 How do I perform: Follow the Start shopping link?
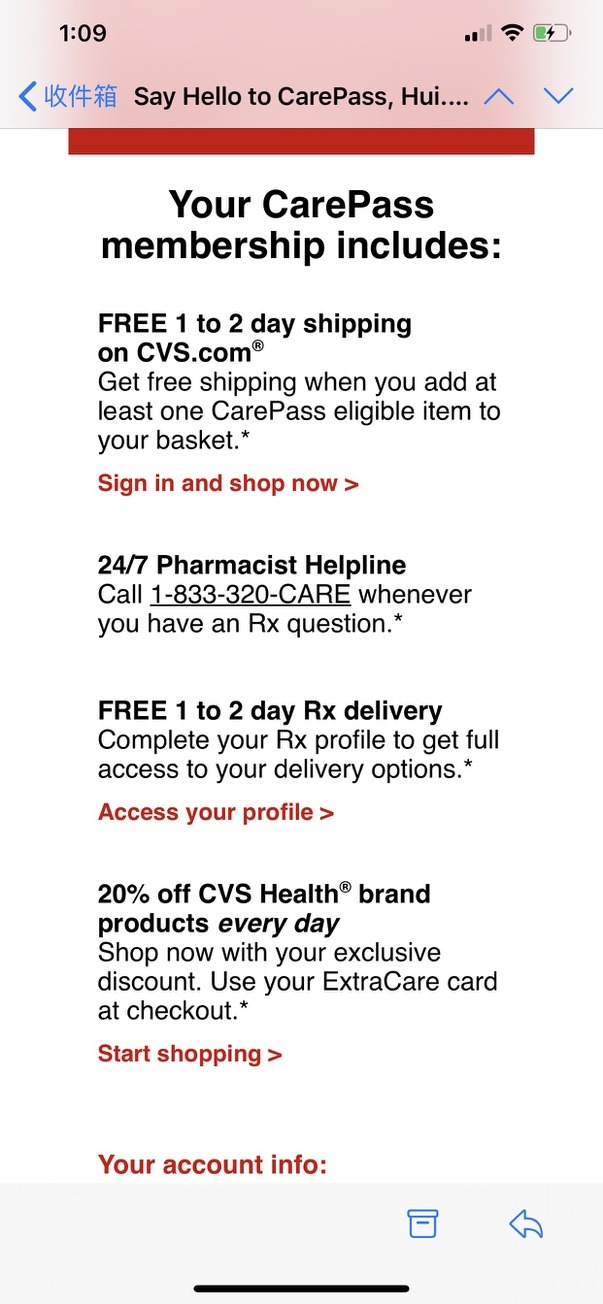[190, 1054]
